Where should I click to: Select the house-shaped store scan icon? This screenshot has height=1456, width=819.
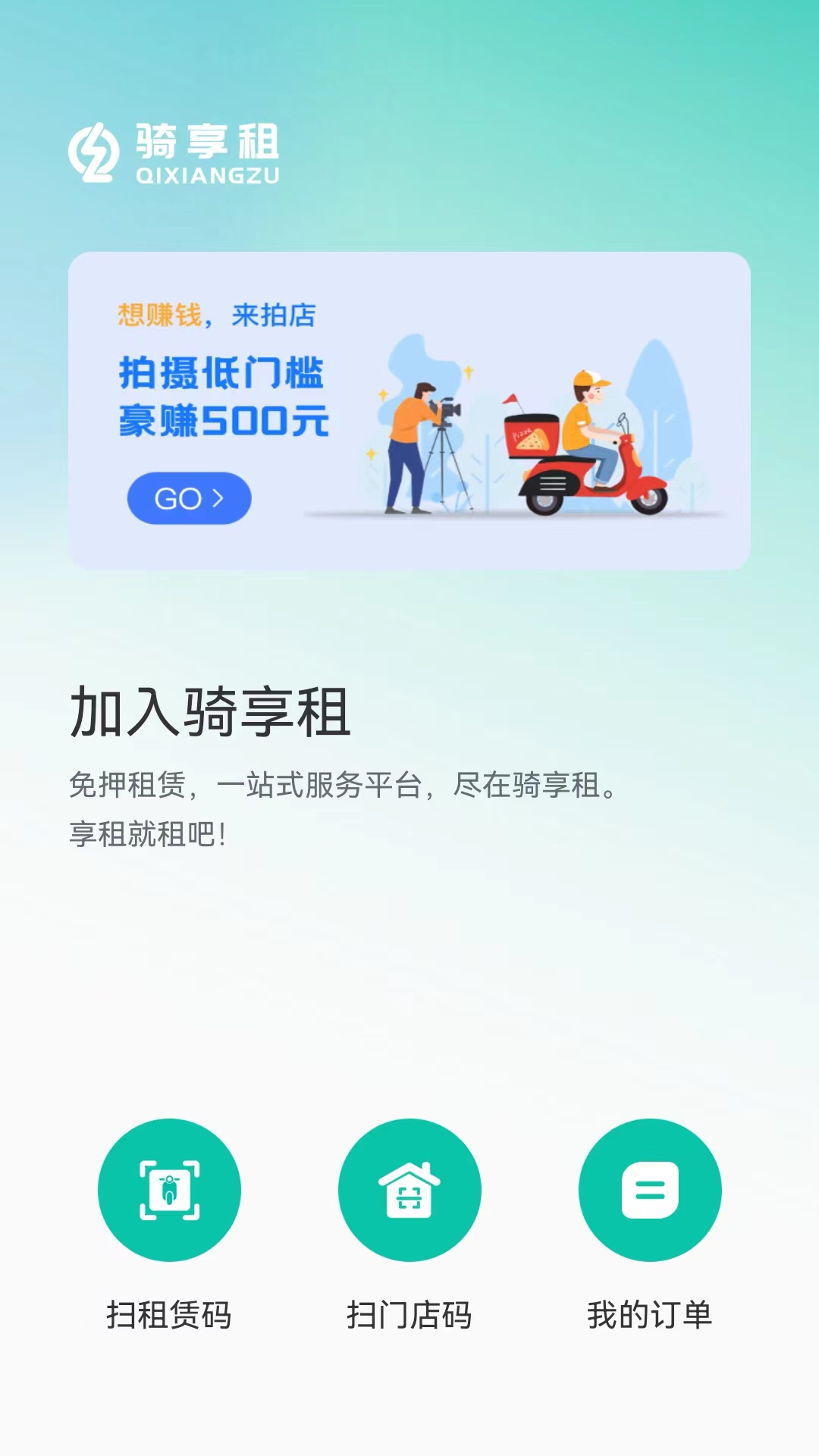click(410, 1191)
